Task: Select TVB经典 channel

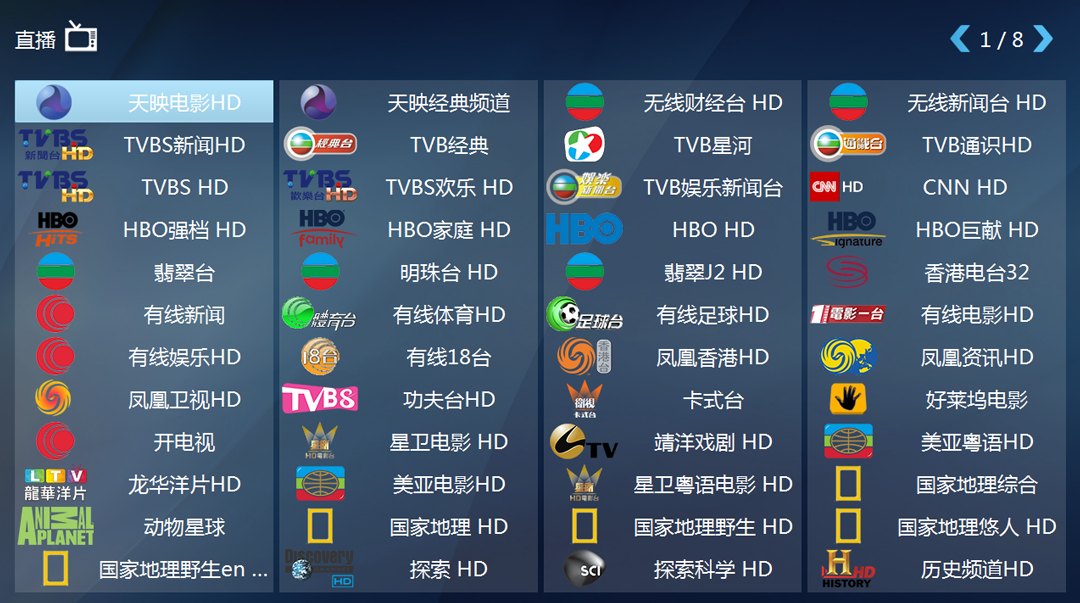Action: [x=408, y=145]
